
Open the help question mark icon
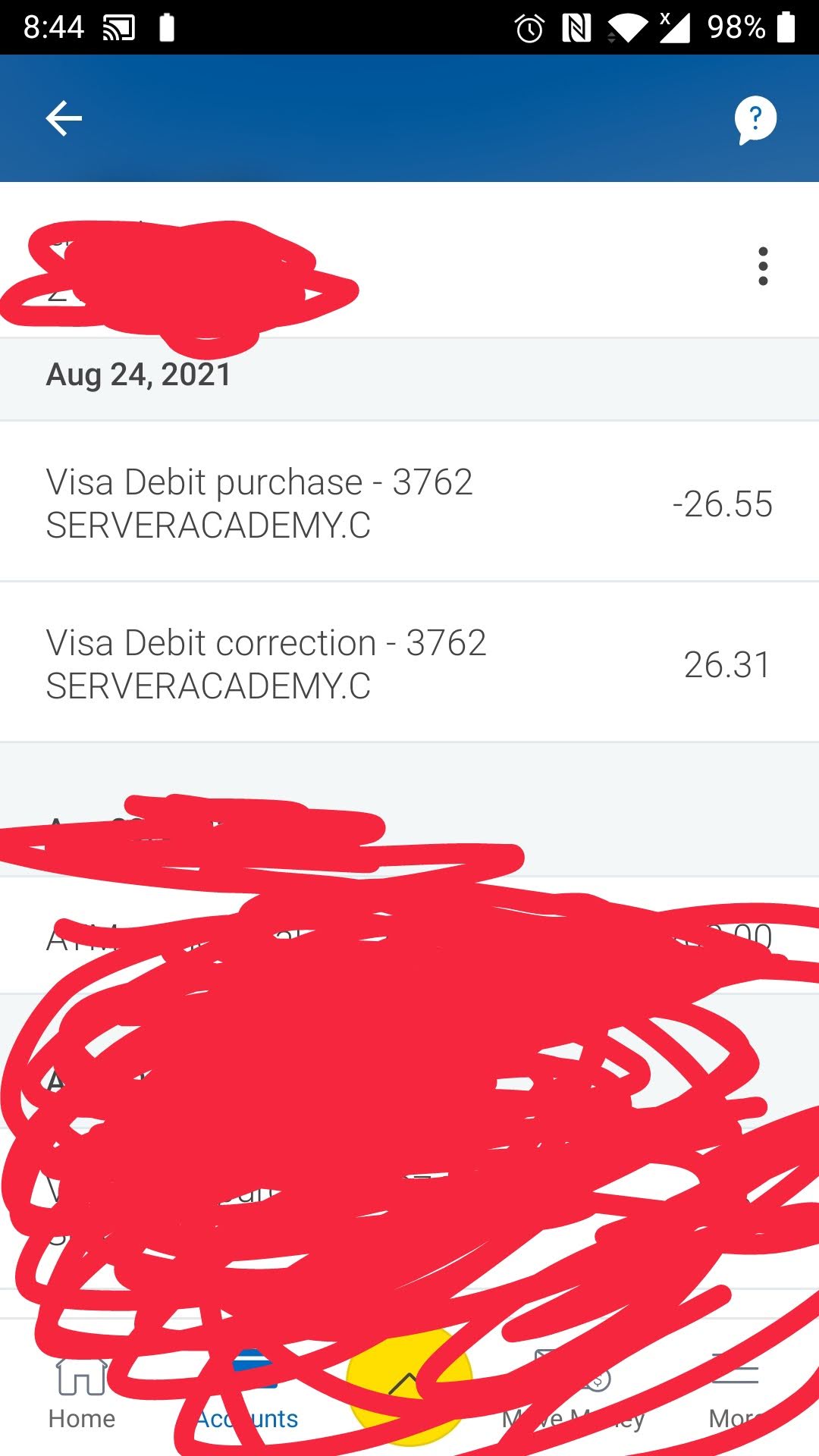[x=755, y=119]
